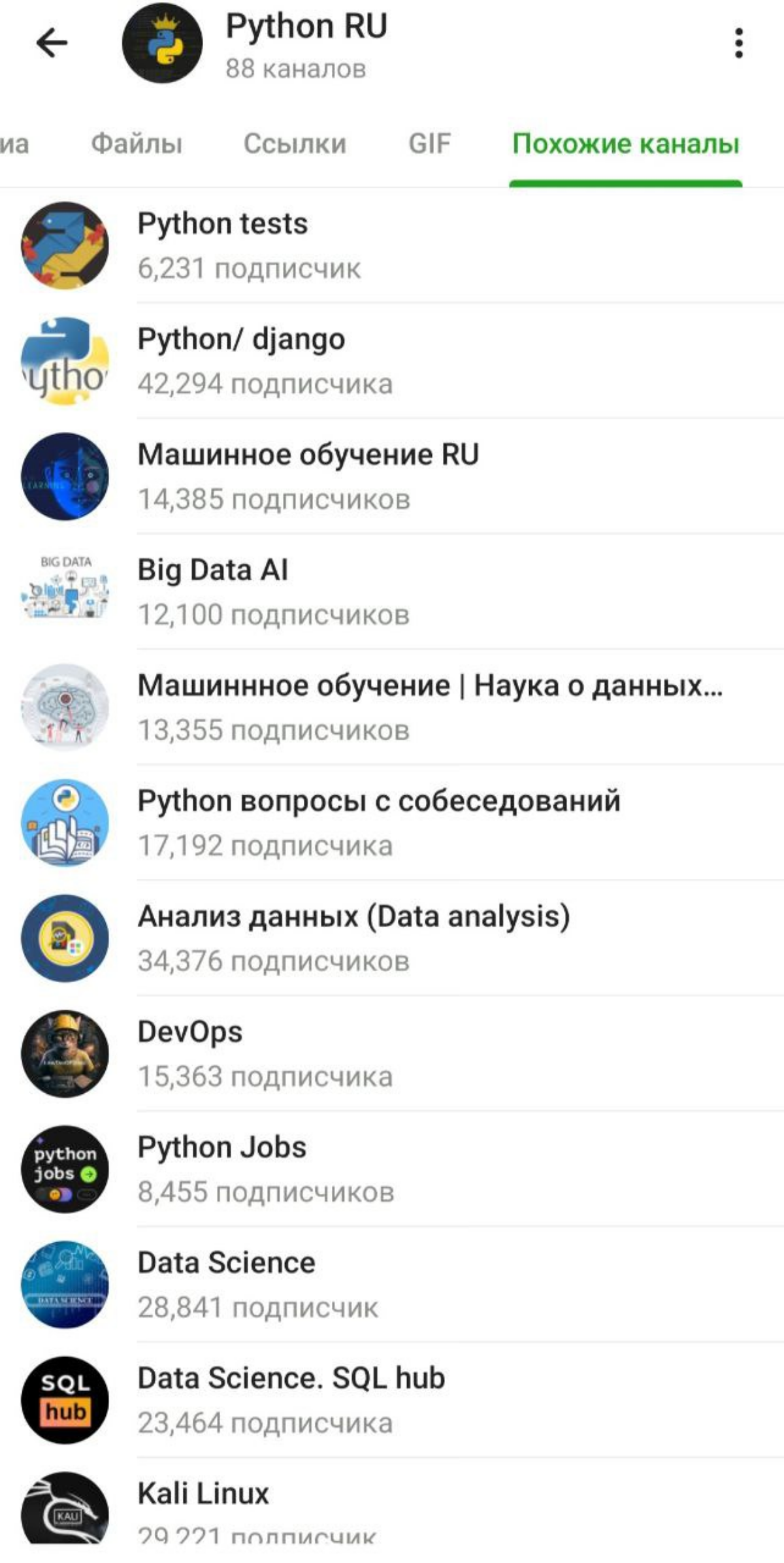
Task: Tap the back arrow to return
Action: [x=50, y=43]
